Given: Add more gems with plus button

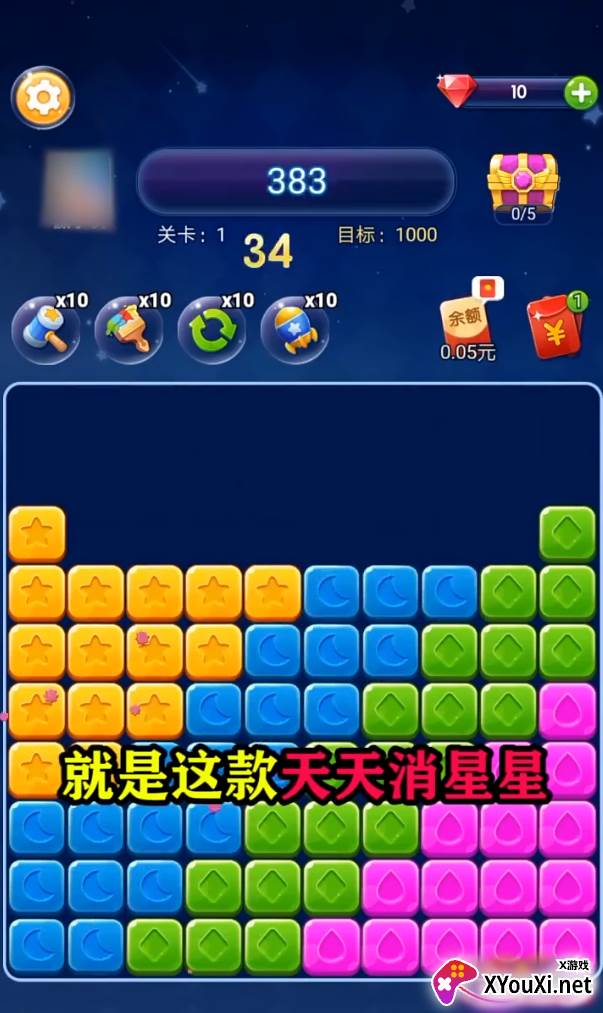Looking at the screenshot, I should click(x=580, y=93).
